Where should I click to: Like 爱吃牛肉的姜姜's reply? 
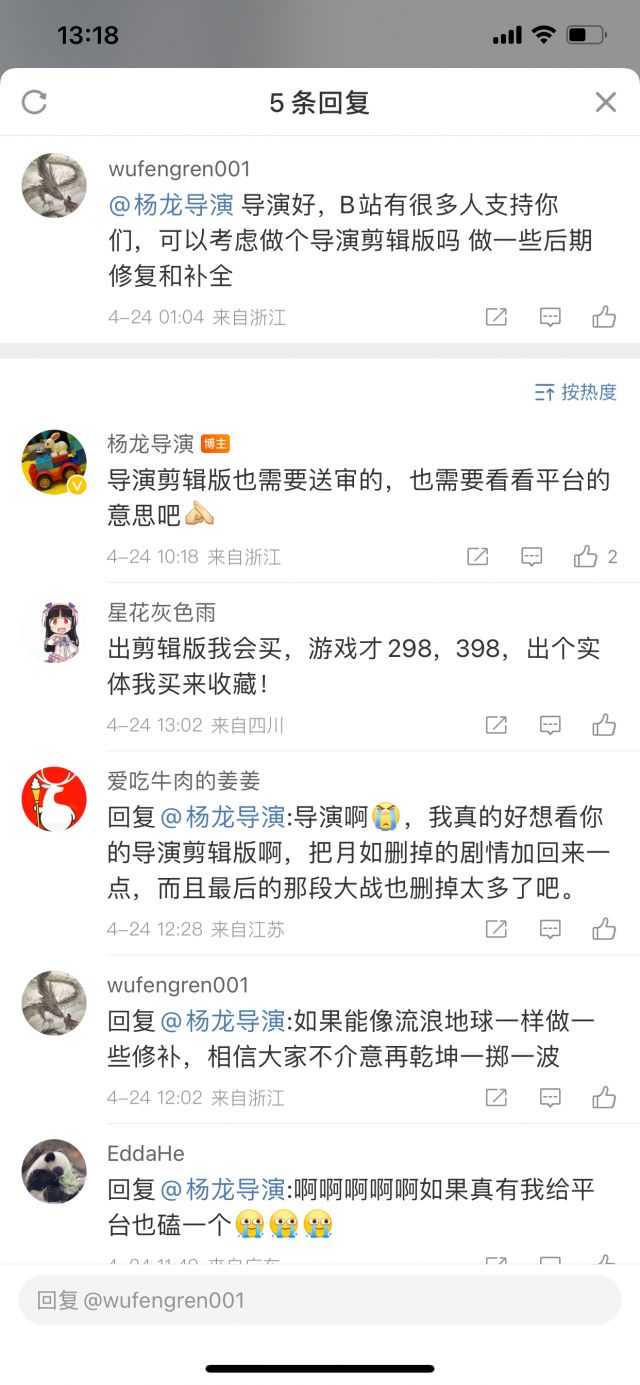coord(604,929)
